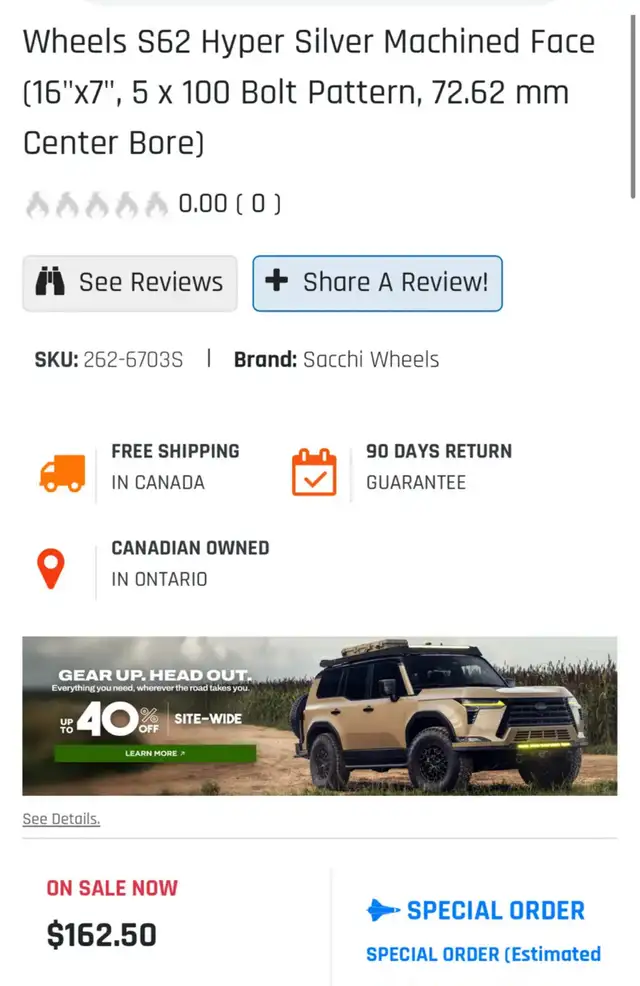This screenshot has height=986, width=640.
Task: Open the 40% off site-wide banner
Action: pyautogui.click(x=320, y=716)
